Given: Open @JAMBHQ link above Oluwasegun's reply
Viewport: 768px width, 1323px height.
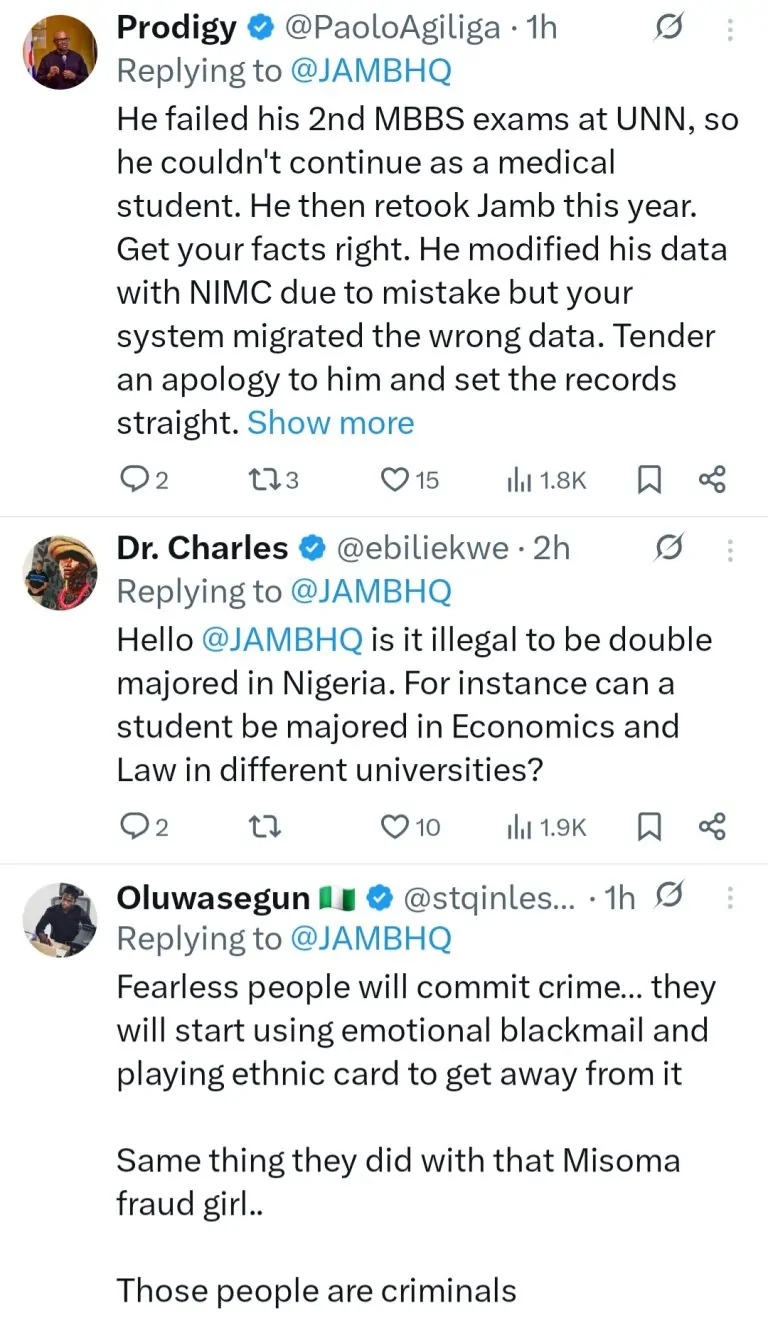Looking at the screenshot, I should coord(370,939).
